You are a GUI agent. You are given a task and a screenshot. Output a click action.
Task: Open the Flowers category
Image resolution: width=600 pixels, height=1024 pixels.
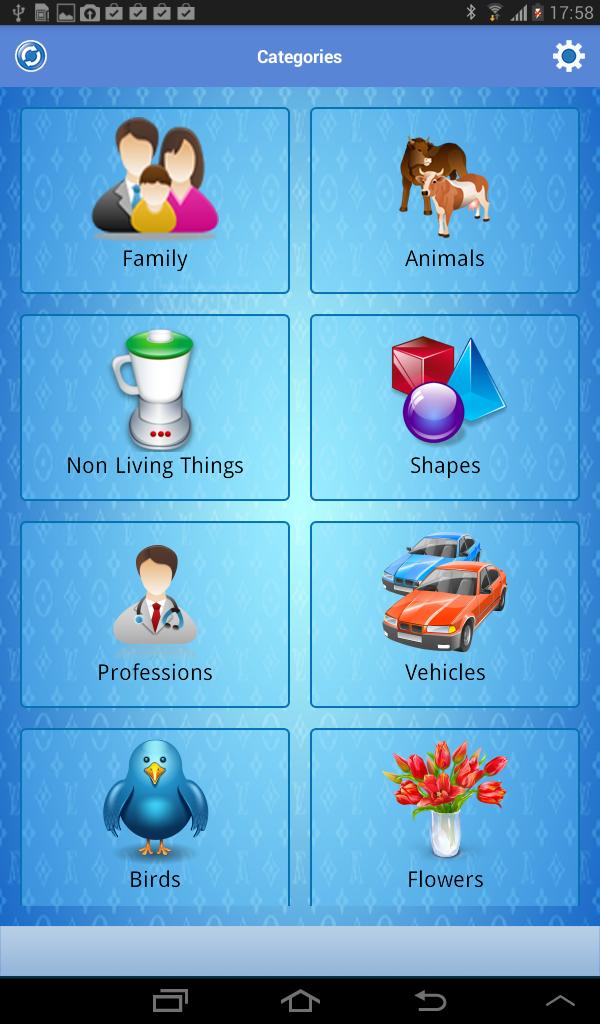(x=445, y=817)
